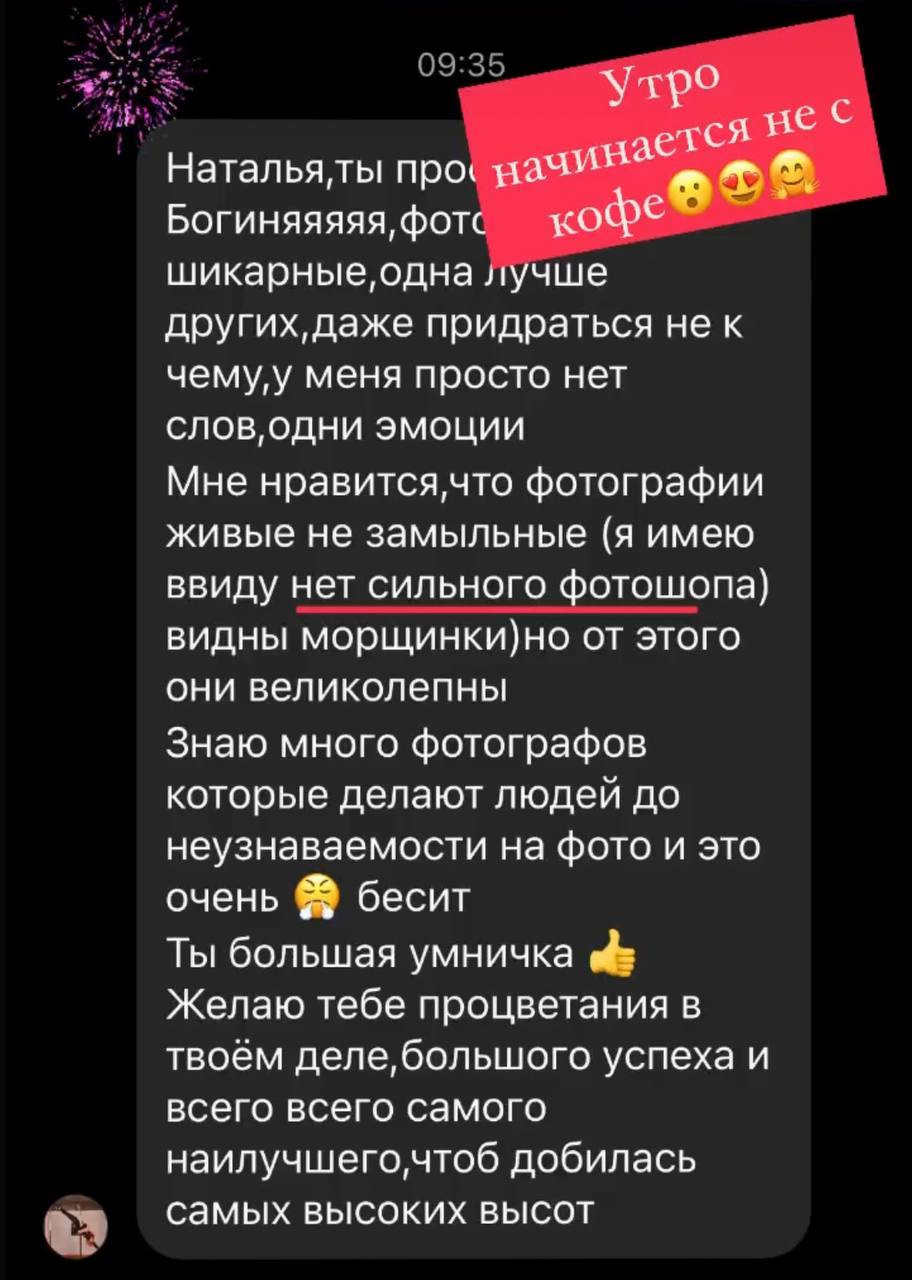Tap the line 'Знаю много фотографов'
This screenshot has height=1280, width=912.
click(x=410, y=745)
